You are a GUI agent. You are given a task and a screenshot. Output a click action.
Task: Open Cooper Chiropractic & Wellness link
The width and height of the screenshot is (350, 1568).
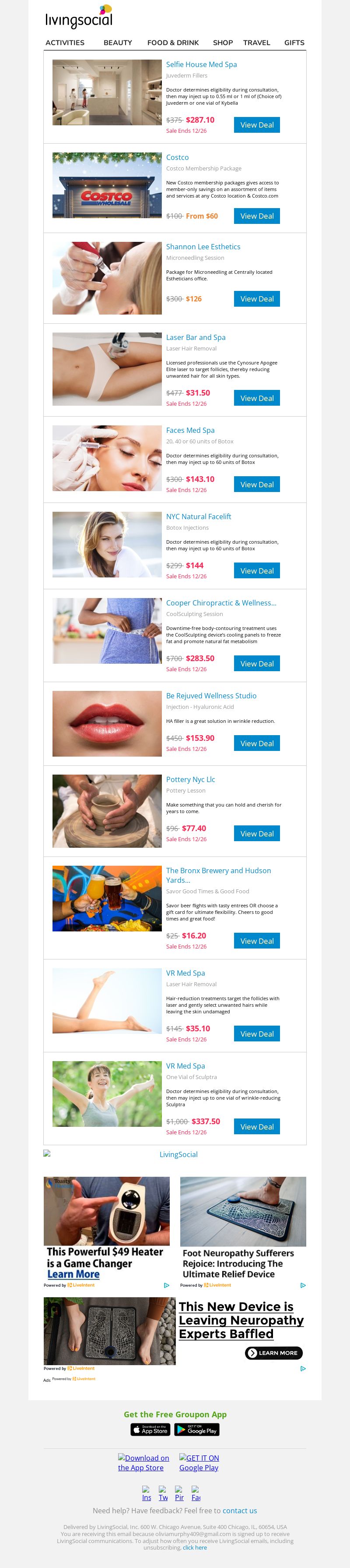tap(220, 602)
